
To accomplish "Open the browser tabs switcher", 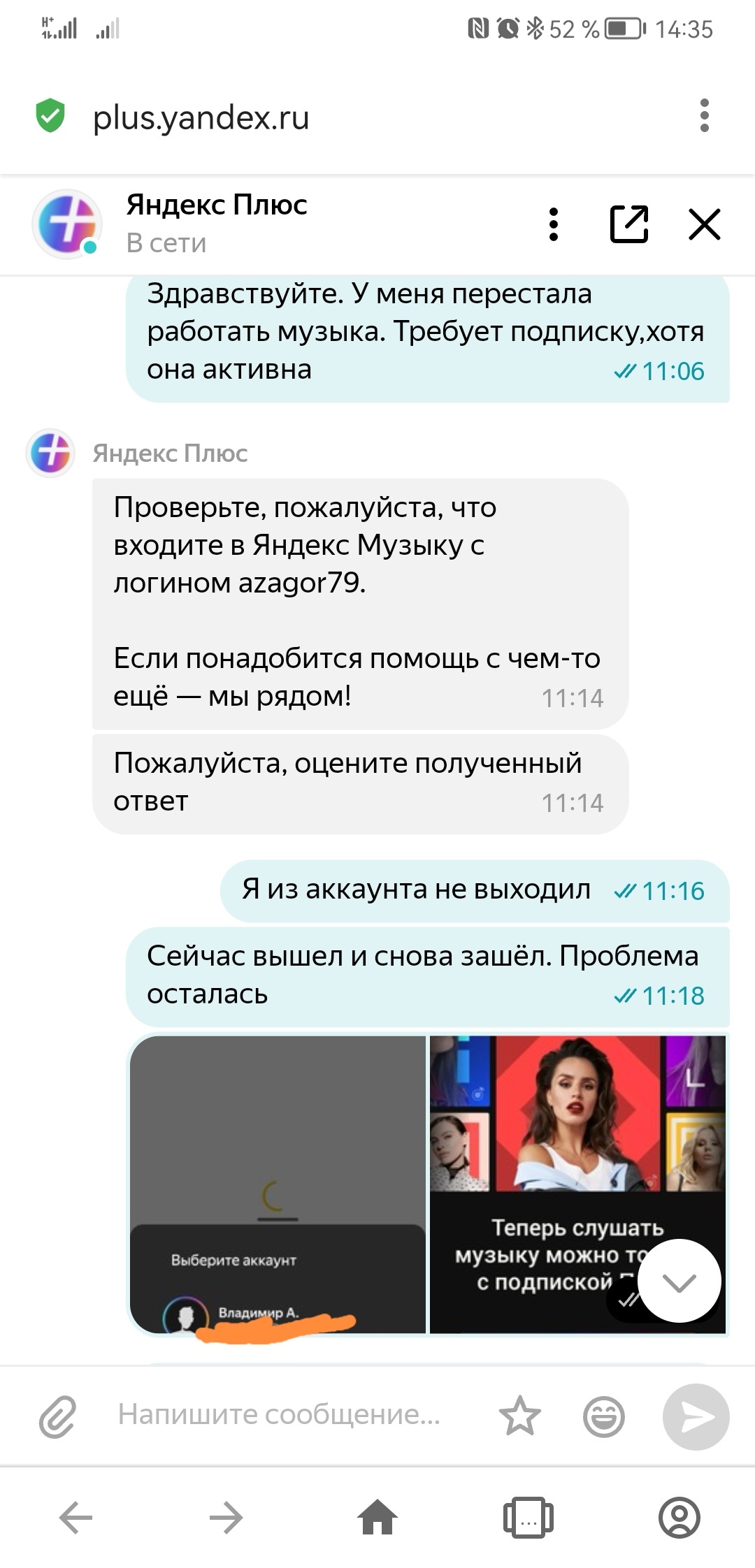I will (528, 1518).
